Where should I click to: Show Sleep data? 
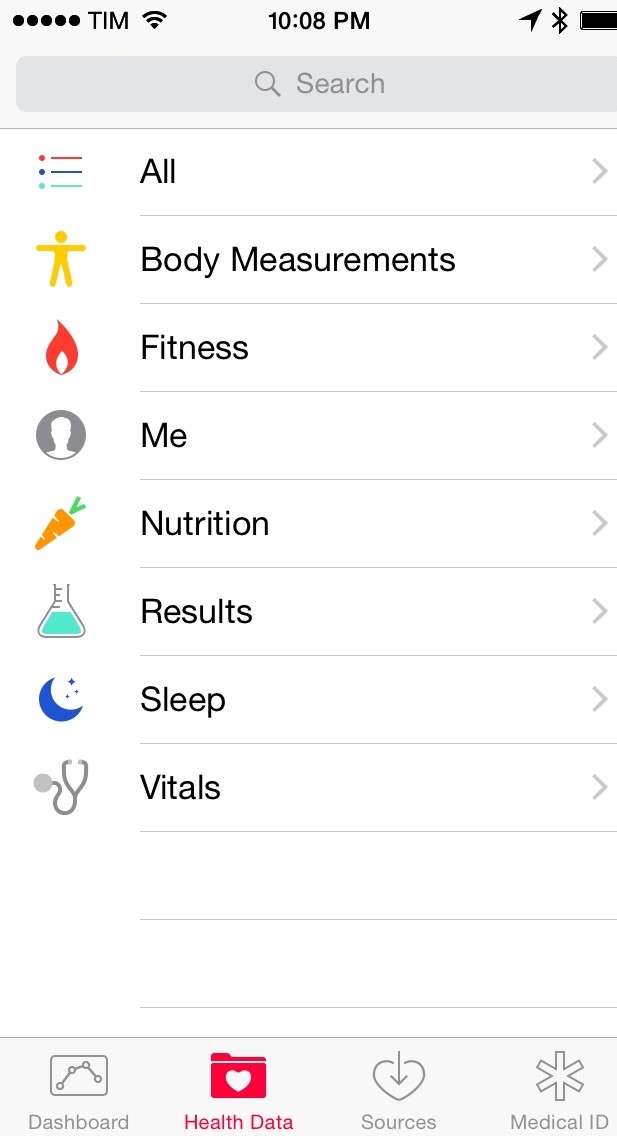[308, 700]
